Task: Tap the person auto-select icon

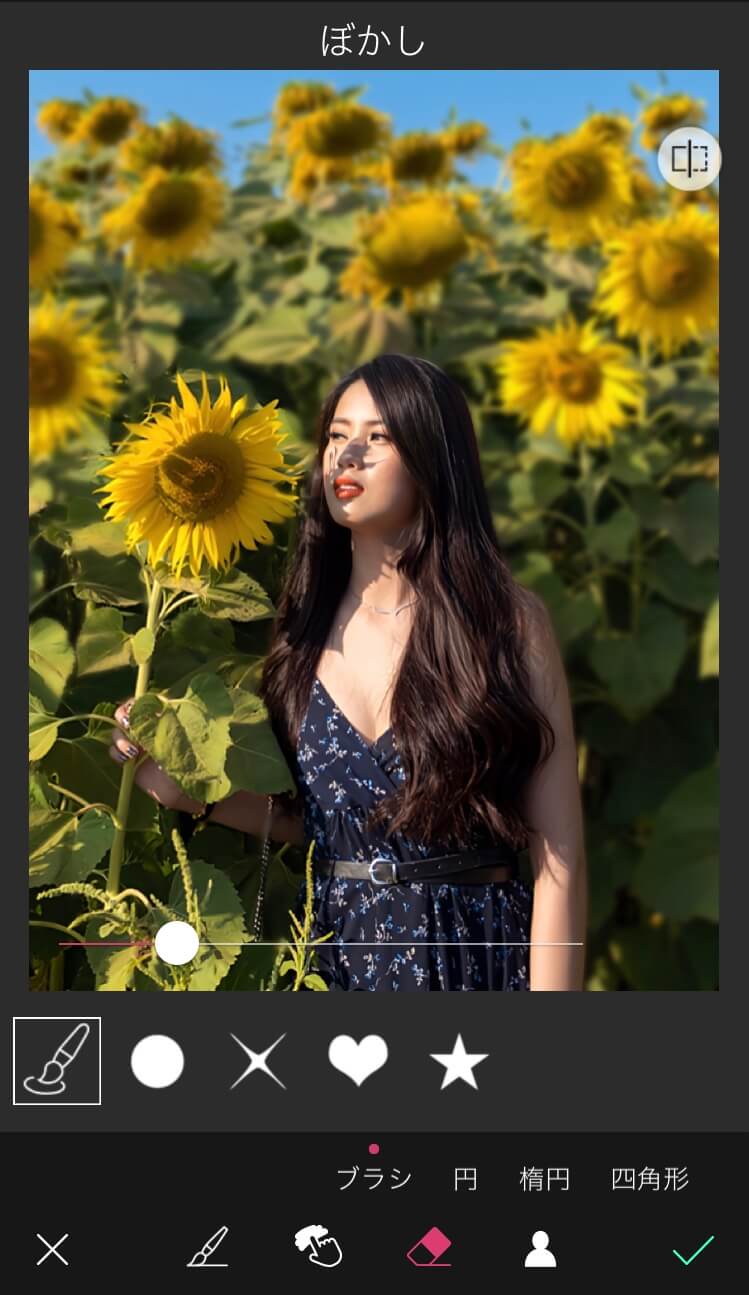Action: [540, 1249]
